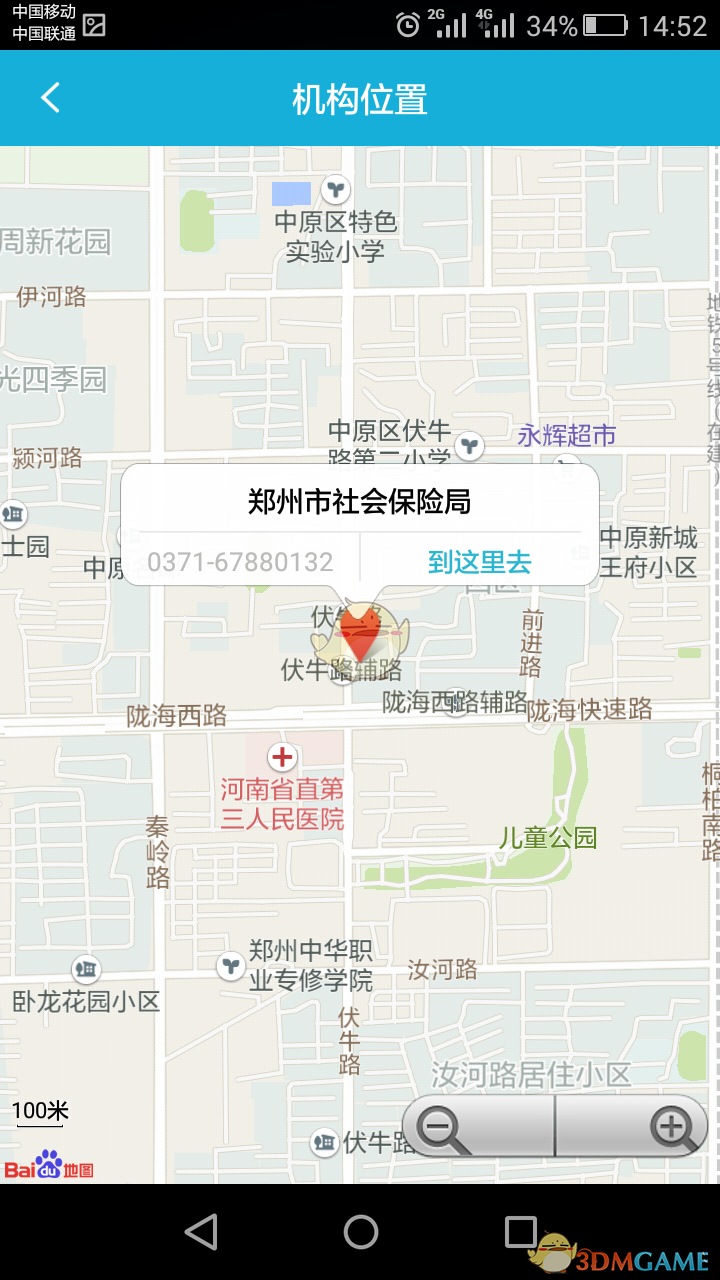Show recent apps from navigation bar
The image size is (720, 1280).
tap(520, 1232)
